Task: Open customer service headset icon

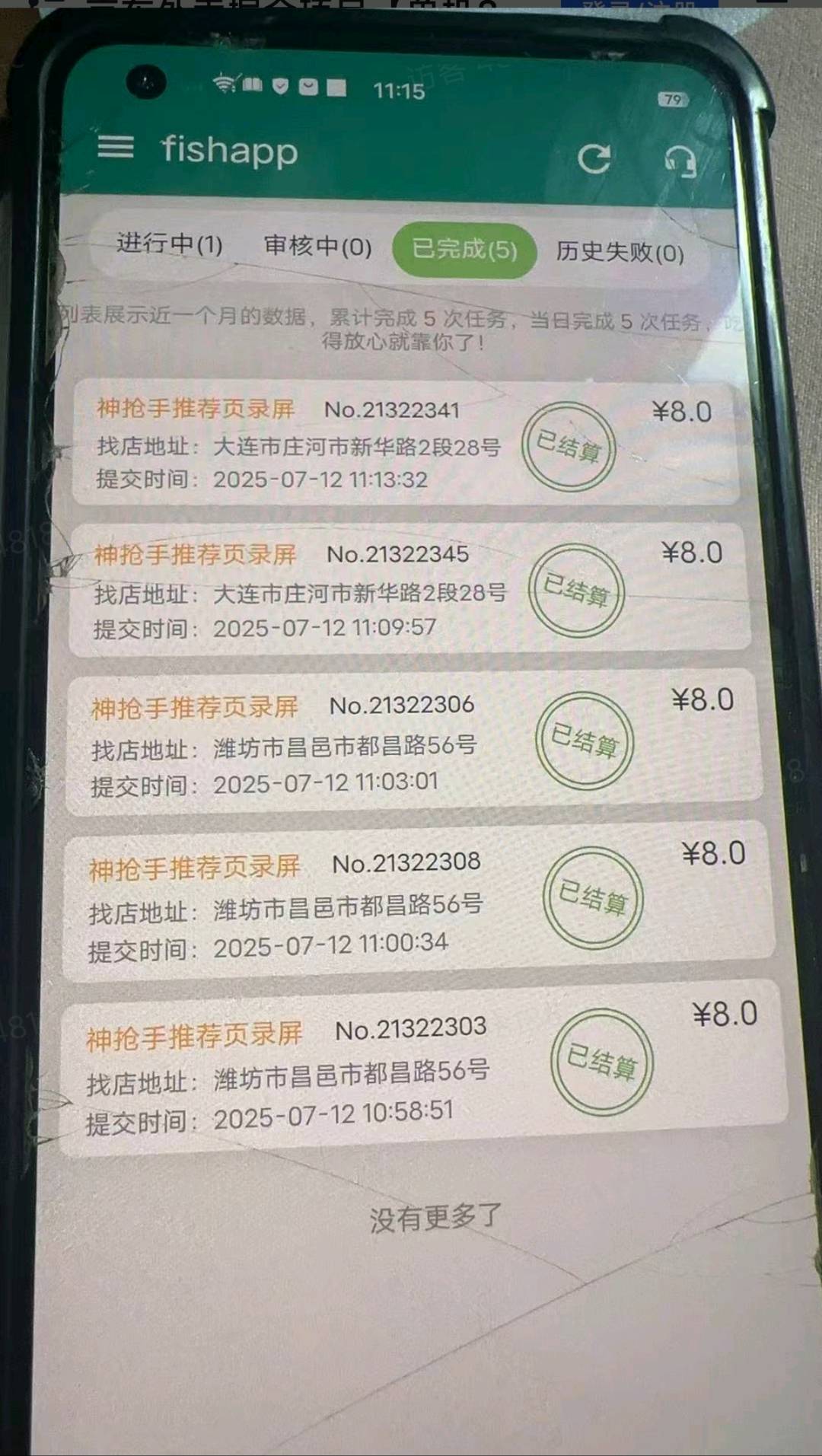Action: (x=680, y=161)
